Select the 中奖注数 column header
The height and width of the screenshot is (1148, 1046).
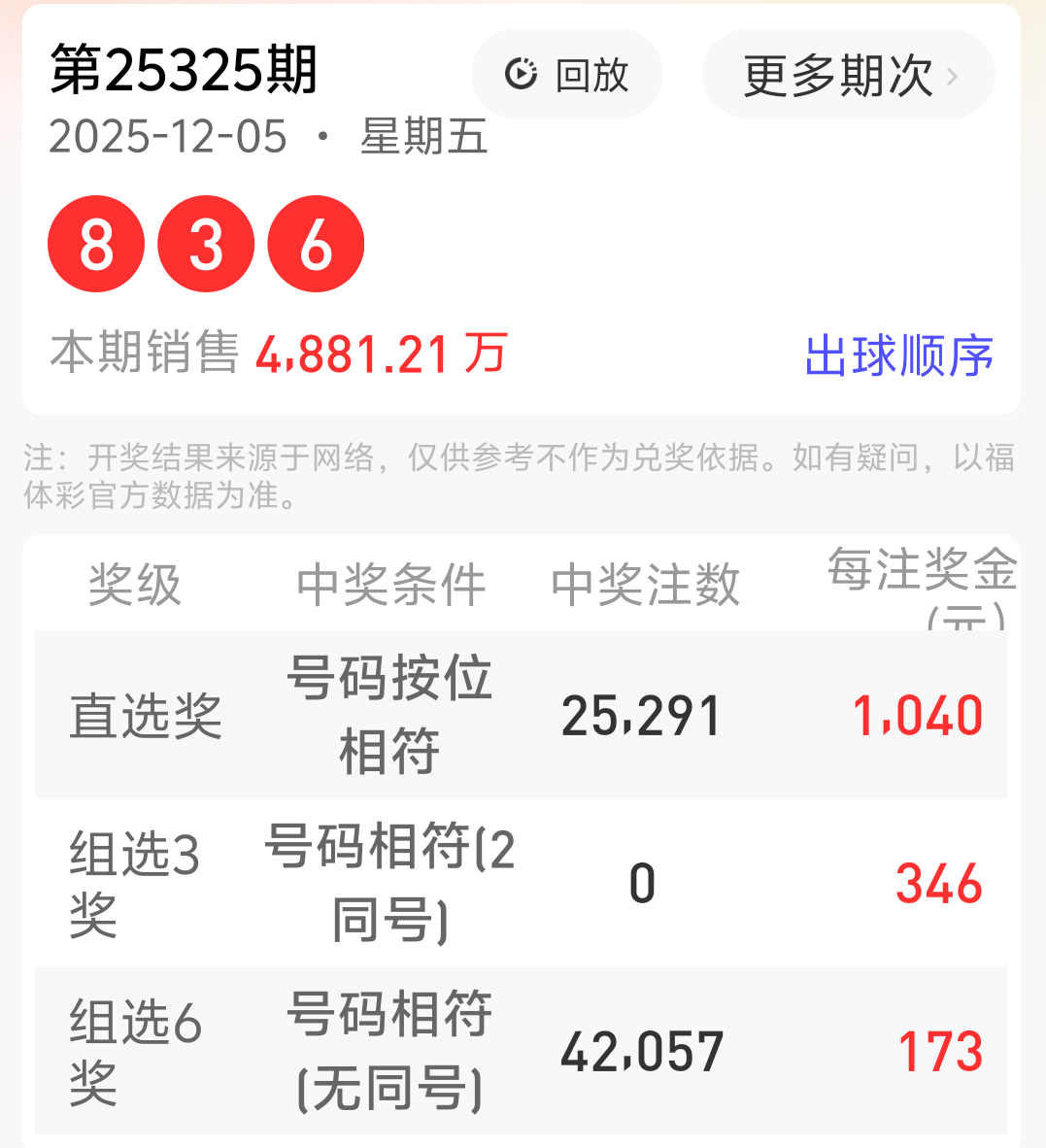[644, 583]
